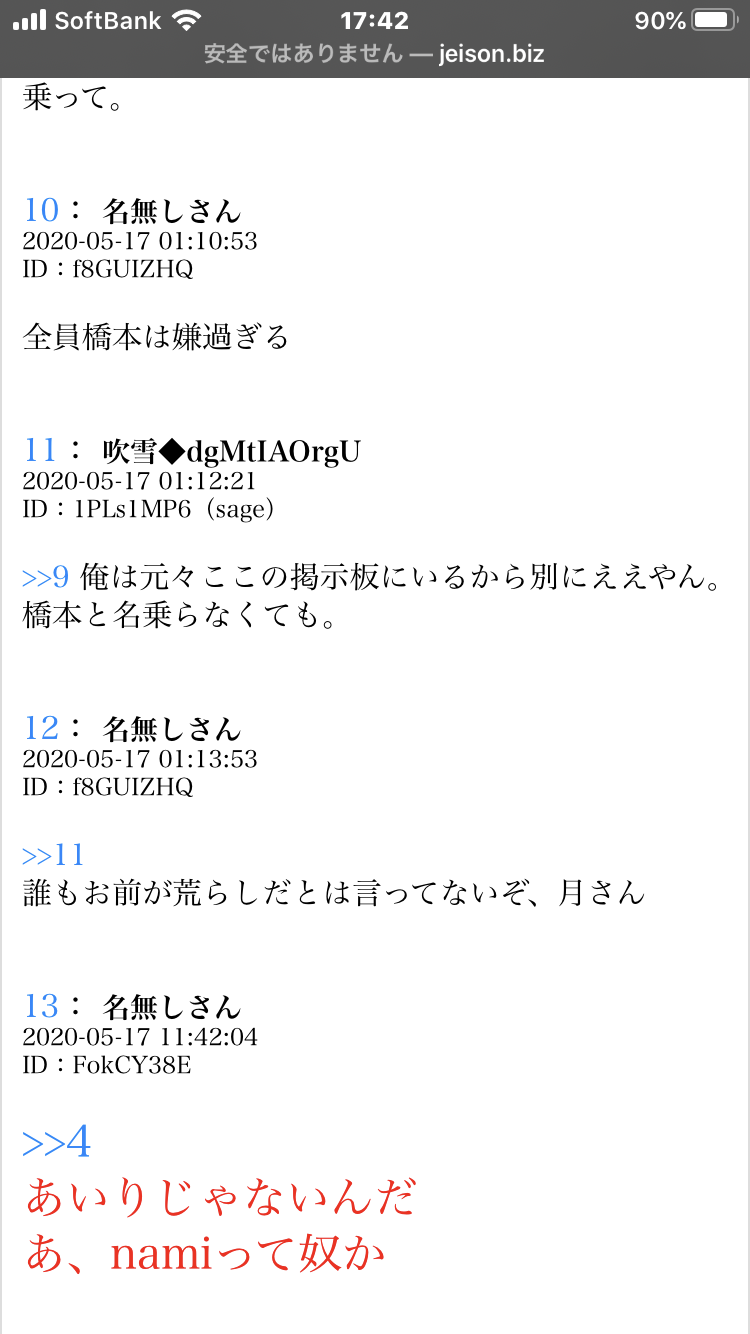Tap the jeison.biz address bar
Image resolution: width=750 pixels, height=1334 pixels.
375,54
